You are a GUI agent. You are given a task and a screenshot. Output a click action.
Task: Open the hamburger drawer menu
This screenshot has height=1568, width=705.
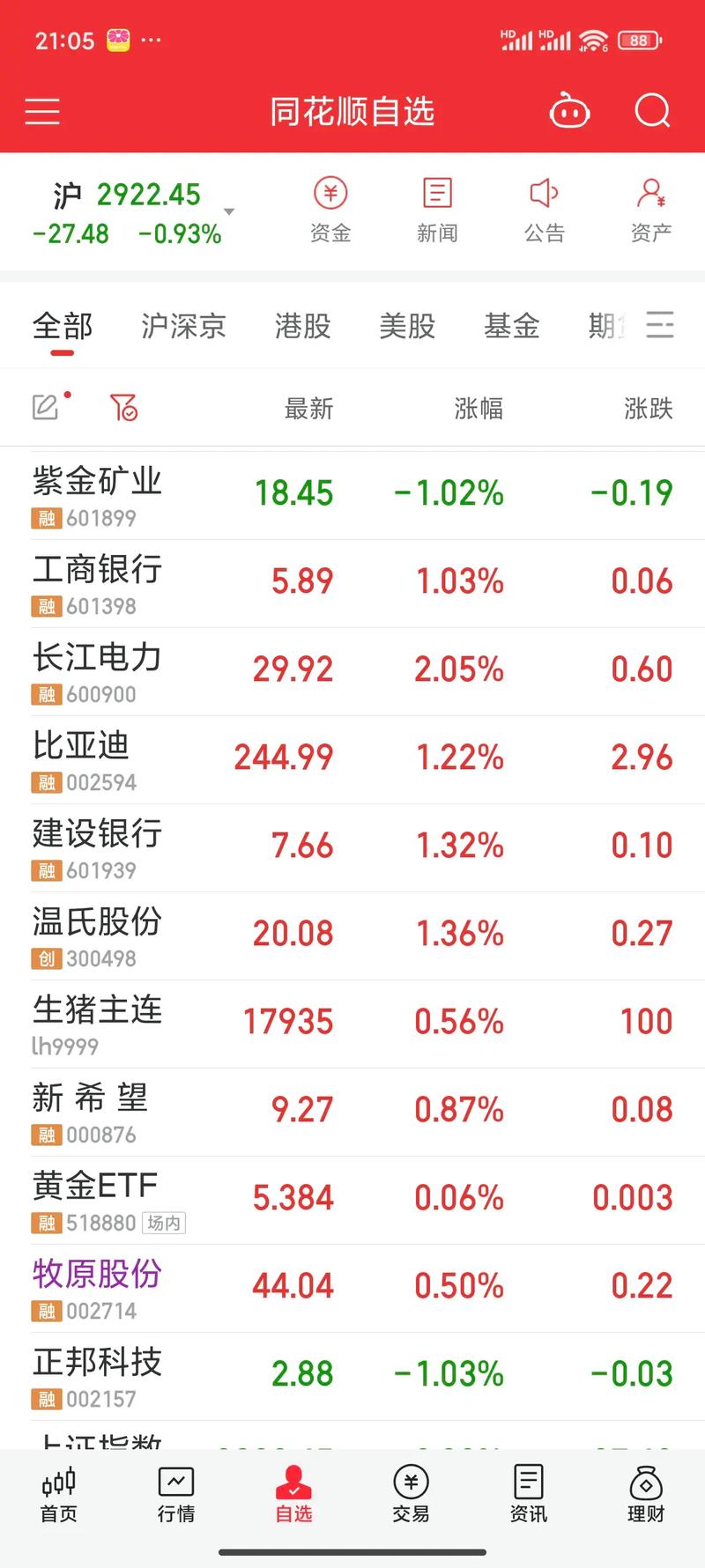point(42,112)
